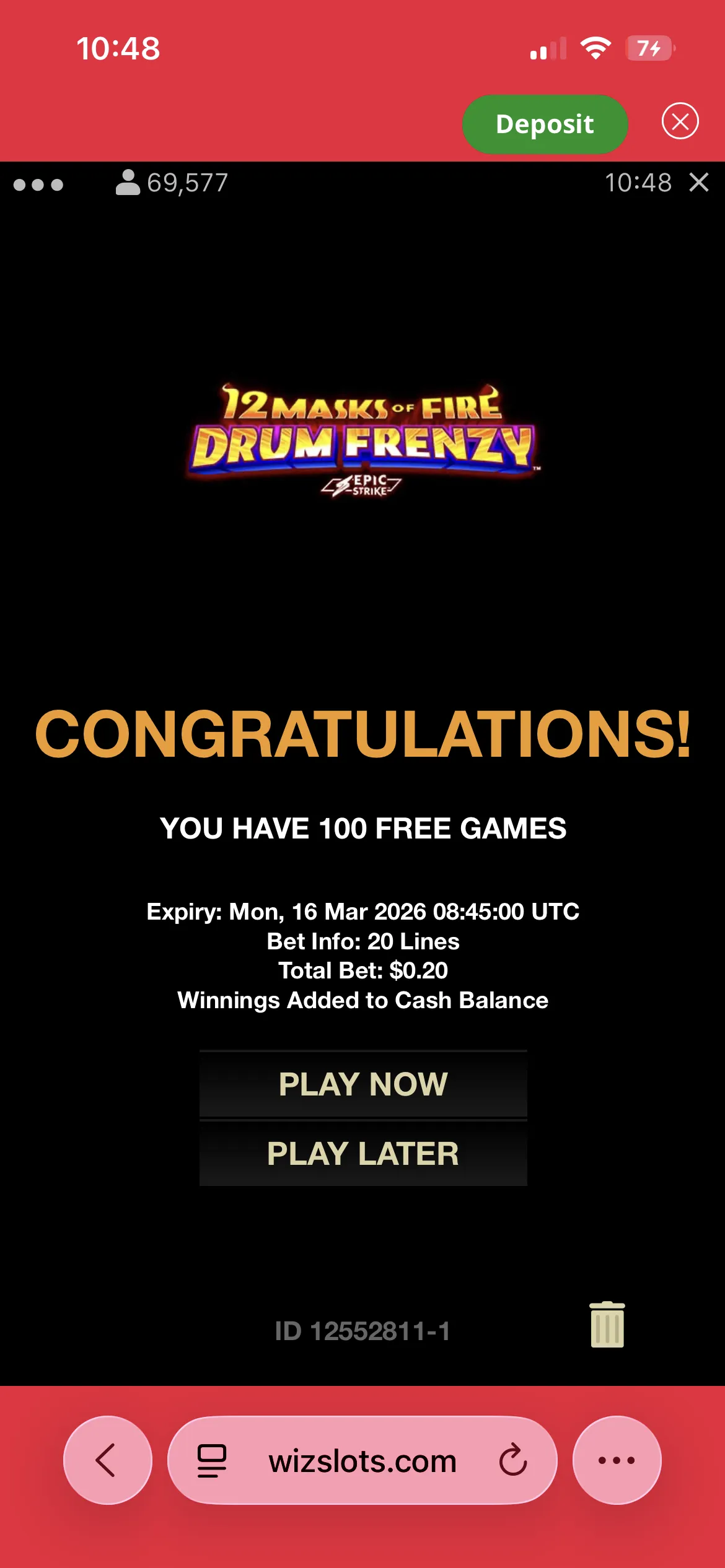Open the three-dot game menu

38,185
